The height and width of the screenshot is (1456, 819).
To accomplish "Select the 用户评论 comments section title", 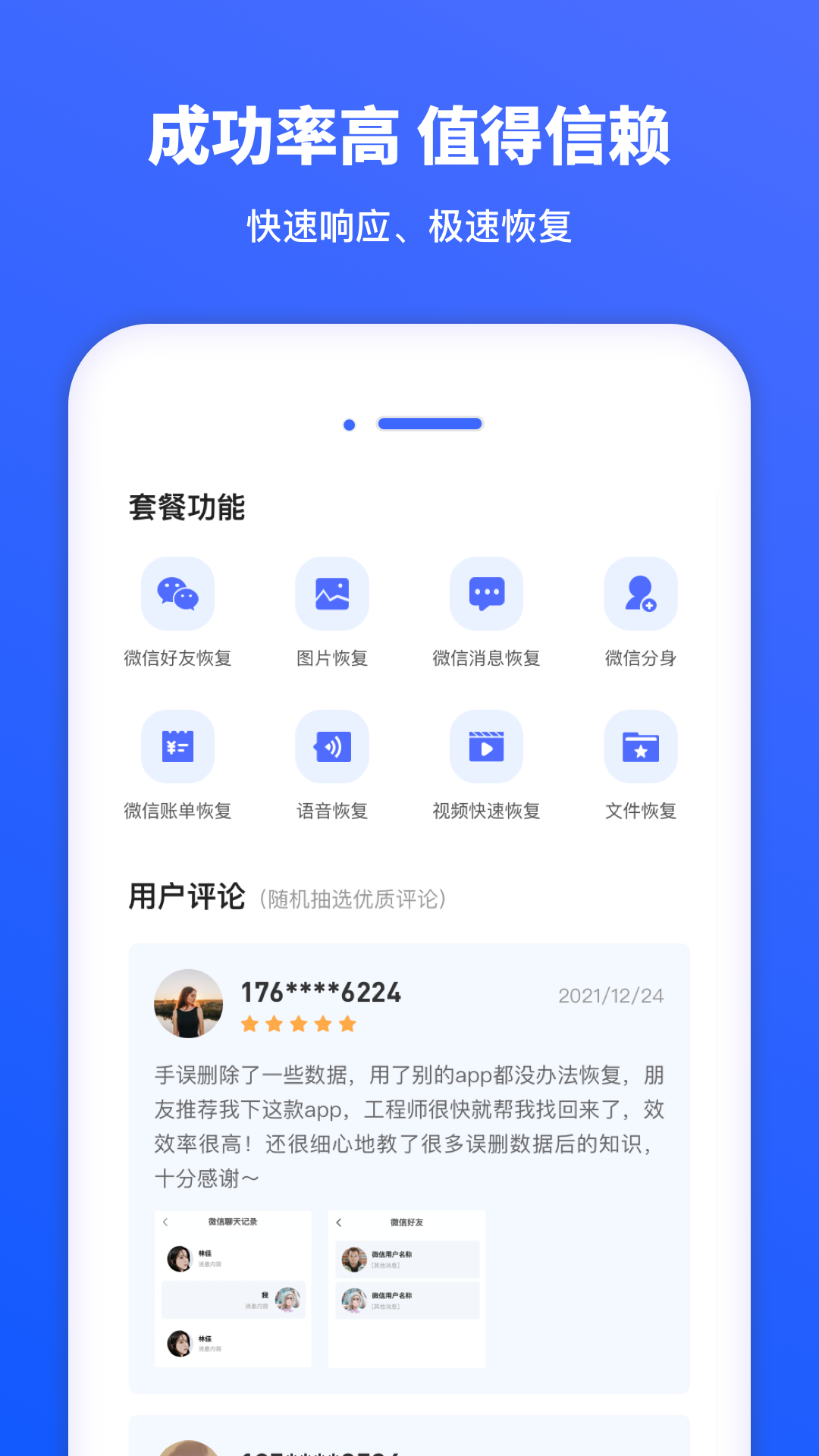I will pos(186,896).
